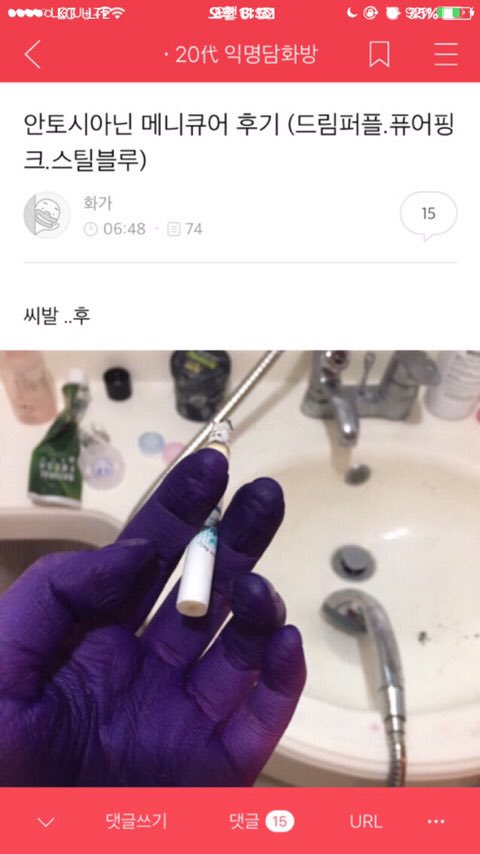Open the purple hand photo
480x854 pixels.
[x=240, y=568]
